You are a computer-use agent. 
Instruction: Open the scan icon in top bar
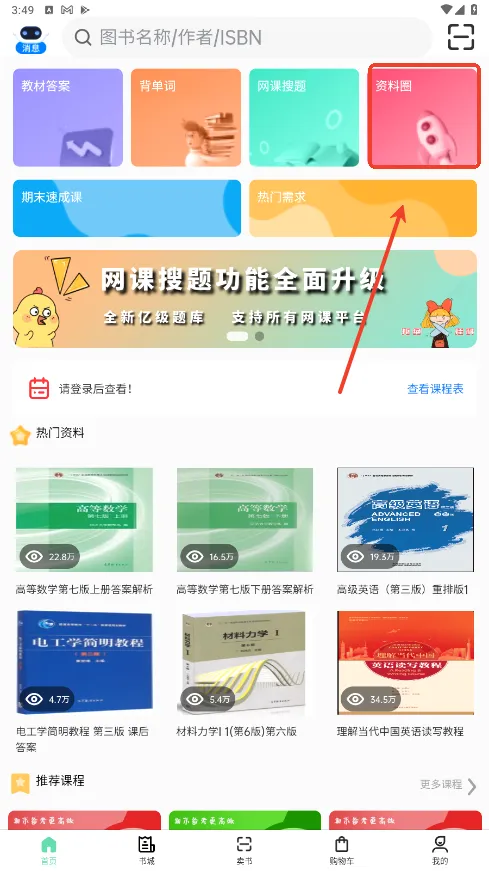461,37
